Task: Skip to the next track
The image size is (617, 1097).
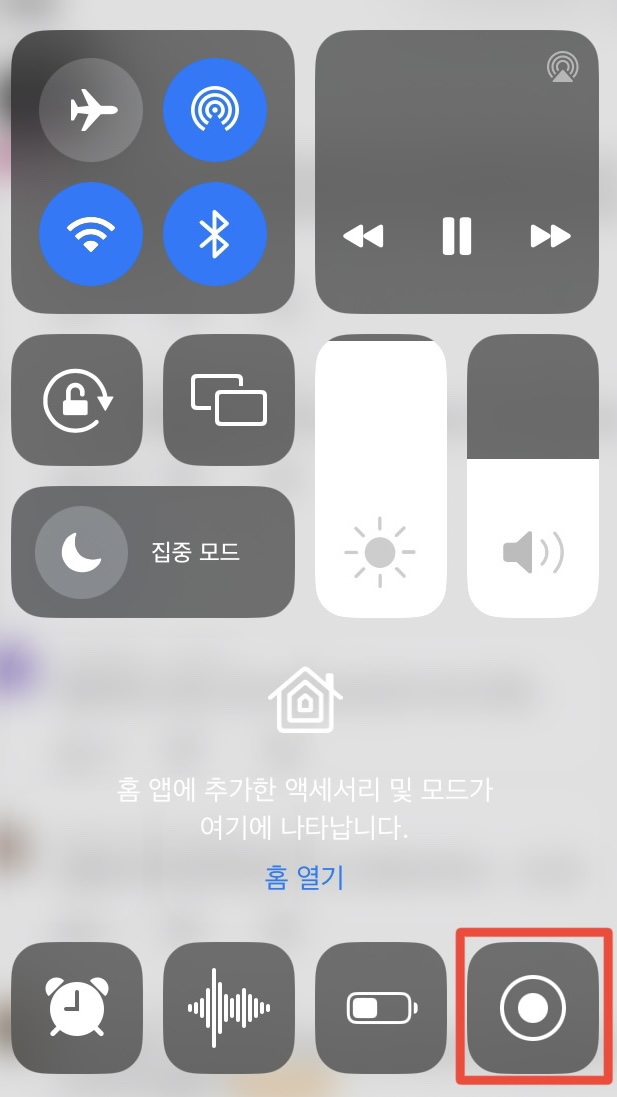Action: [551, 236]
